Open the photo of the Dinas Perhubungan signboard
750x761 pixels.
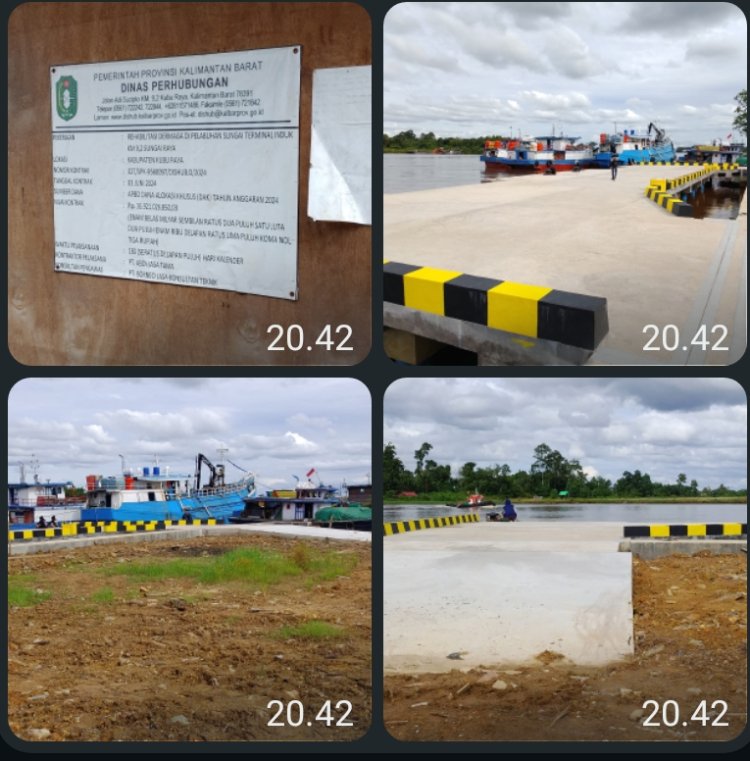click(x=189, y=183)
